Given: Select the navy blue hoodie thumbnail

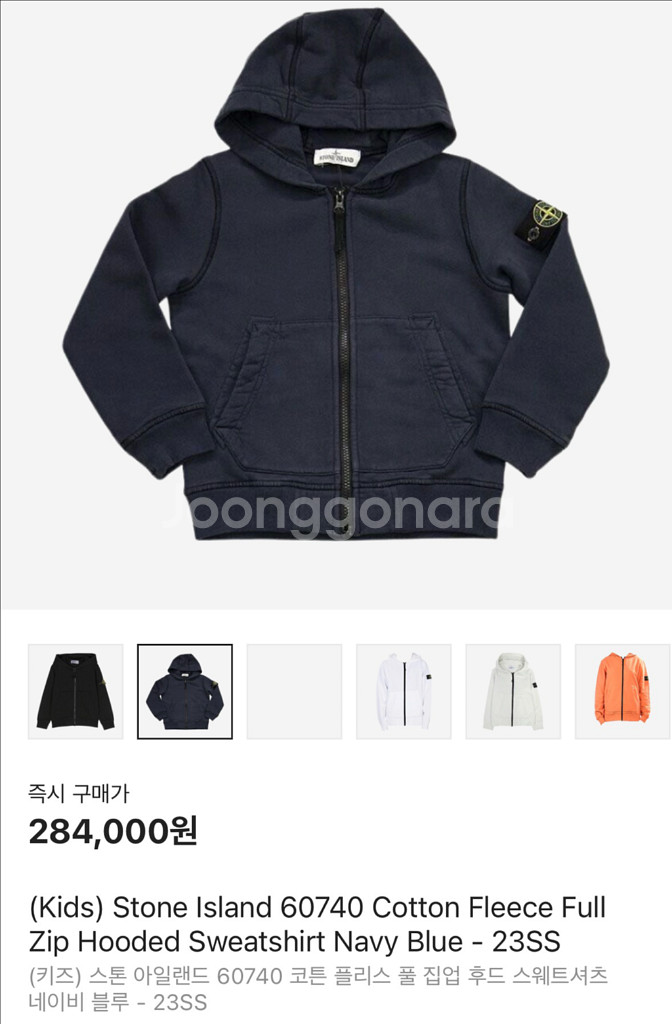Looking at the screenshot, I should click(185, 691).
